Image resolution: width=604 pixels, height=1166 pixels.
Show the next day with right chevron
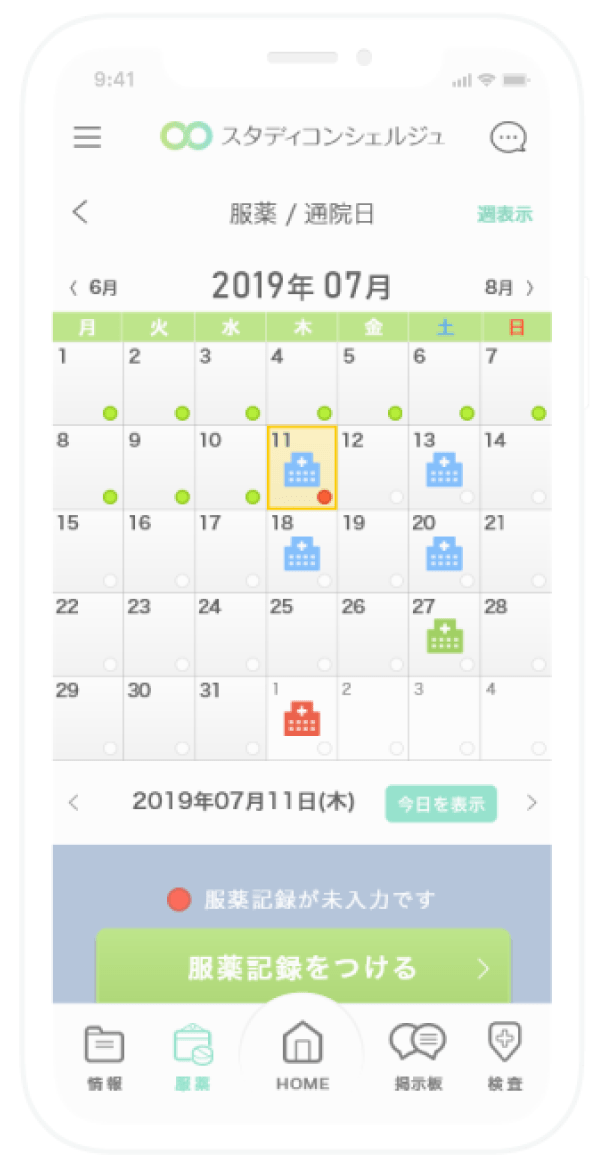(x=531, y=802)
